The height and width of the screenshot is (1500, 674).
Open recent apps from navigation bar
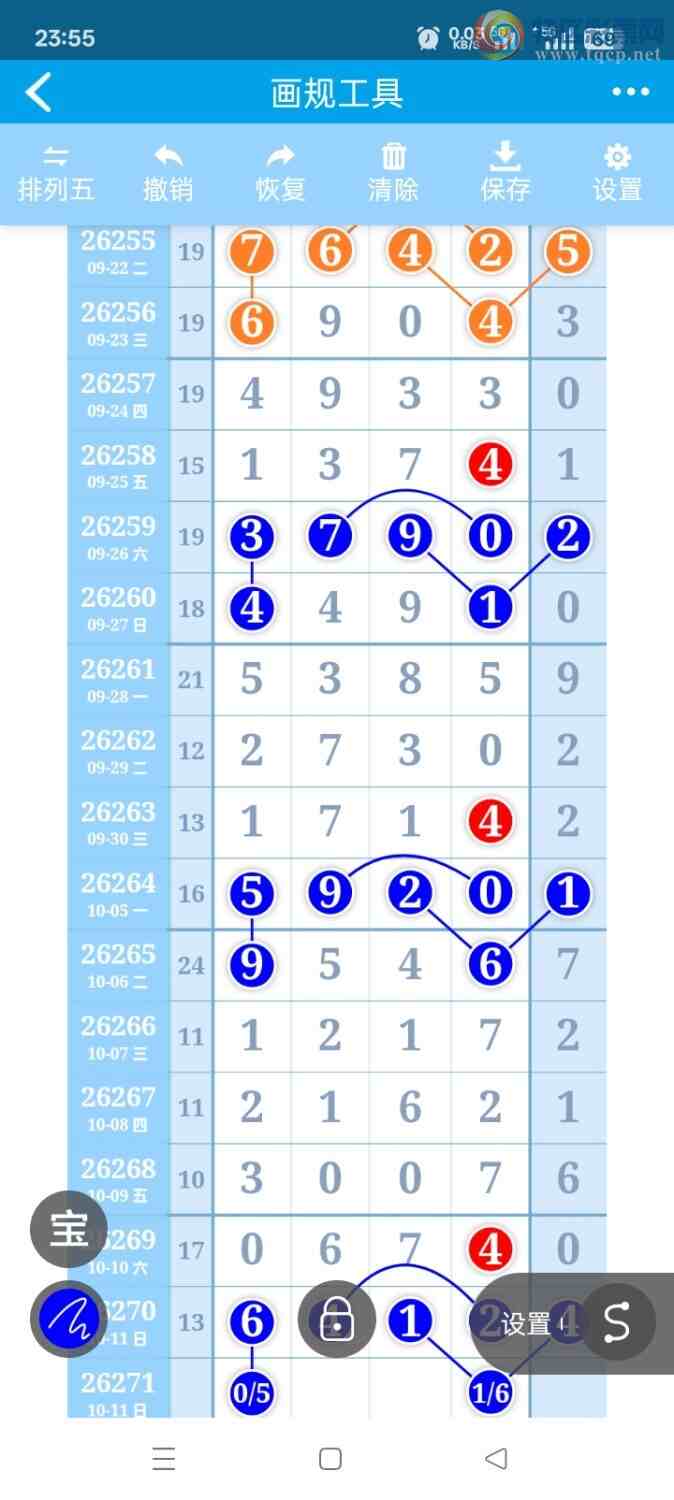(164, 1459)
